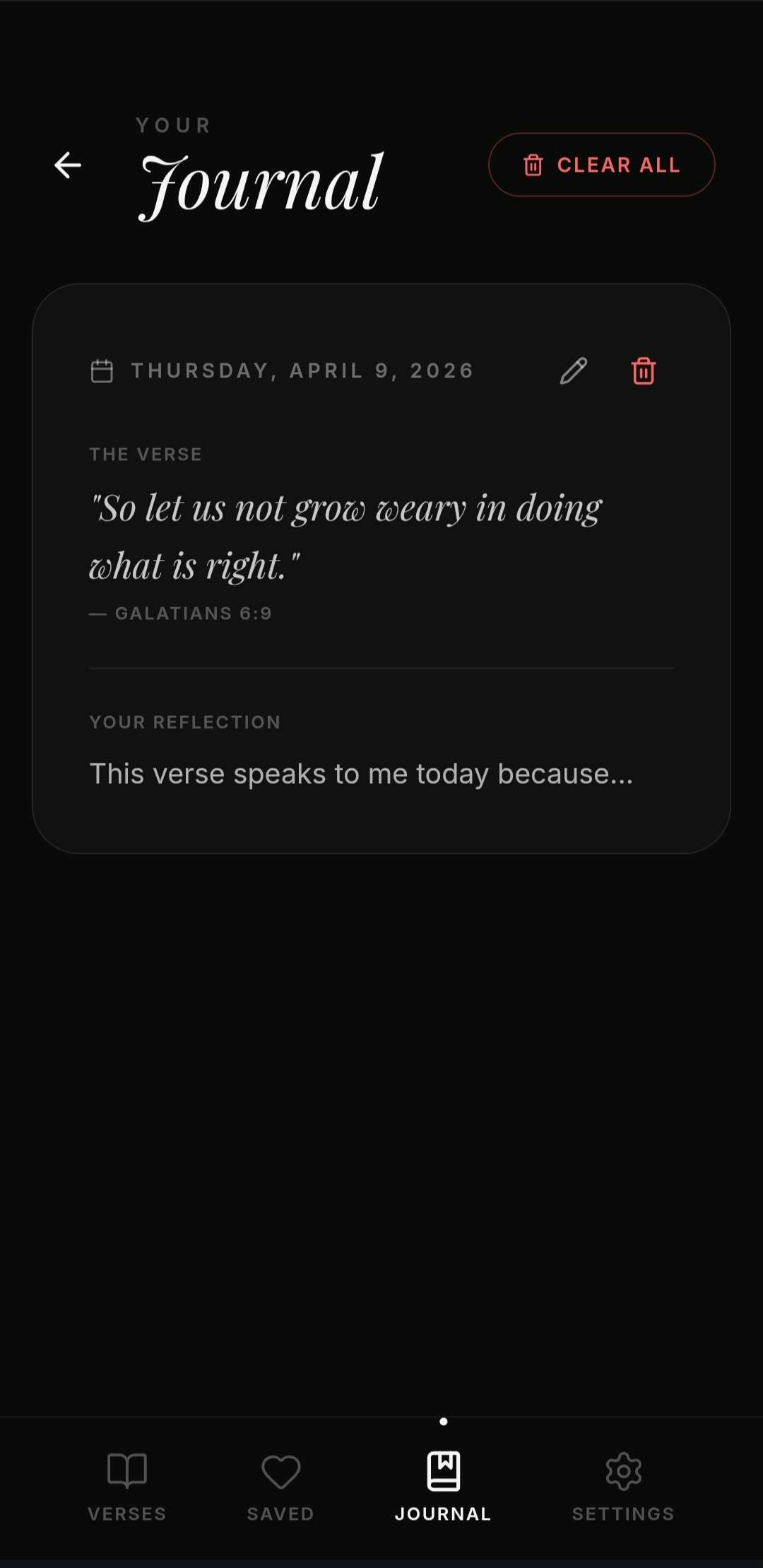Delete the April 9 journal entry
Viewport: 763px width, 1568px height.
(x=643, y=370)
